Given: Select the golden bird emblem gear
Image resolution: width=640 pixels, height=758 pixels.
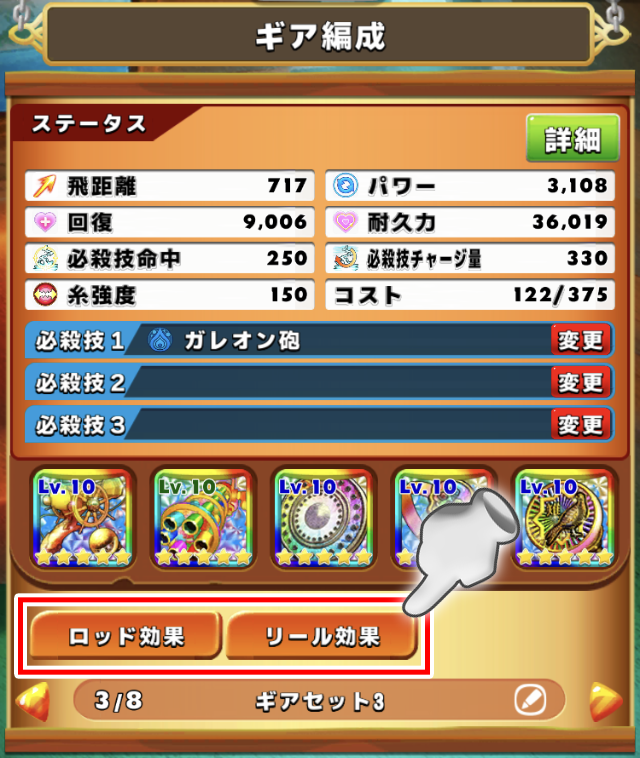Looking at the screenshot, I should tap(560, 520).
